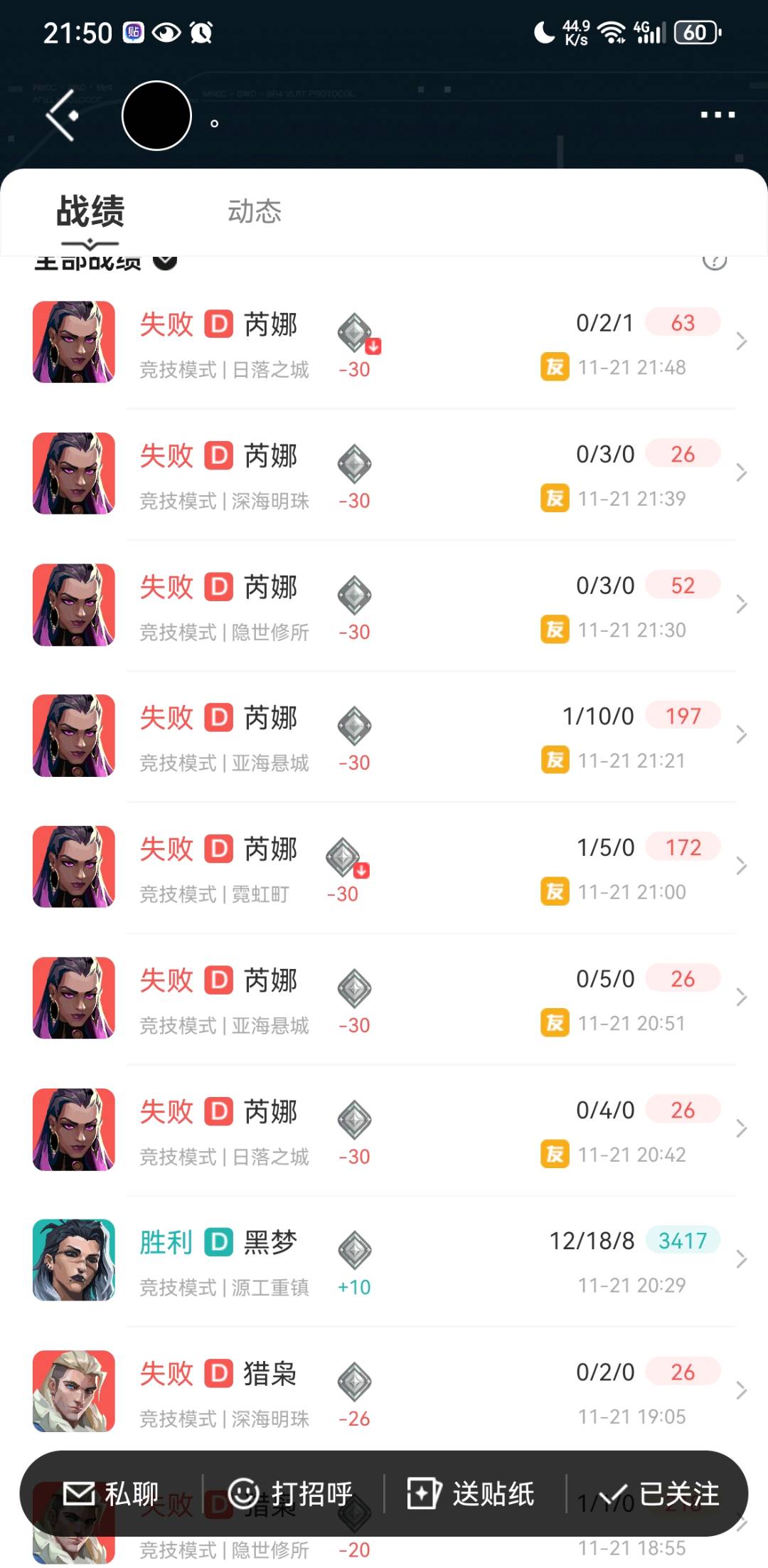Viewport: 768px width, 1568px height.
Task: Open the three-dot overflow menu
Action: point(717,115)
